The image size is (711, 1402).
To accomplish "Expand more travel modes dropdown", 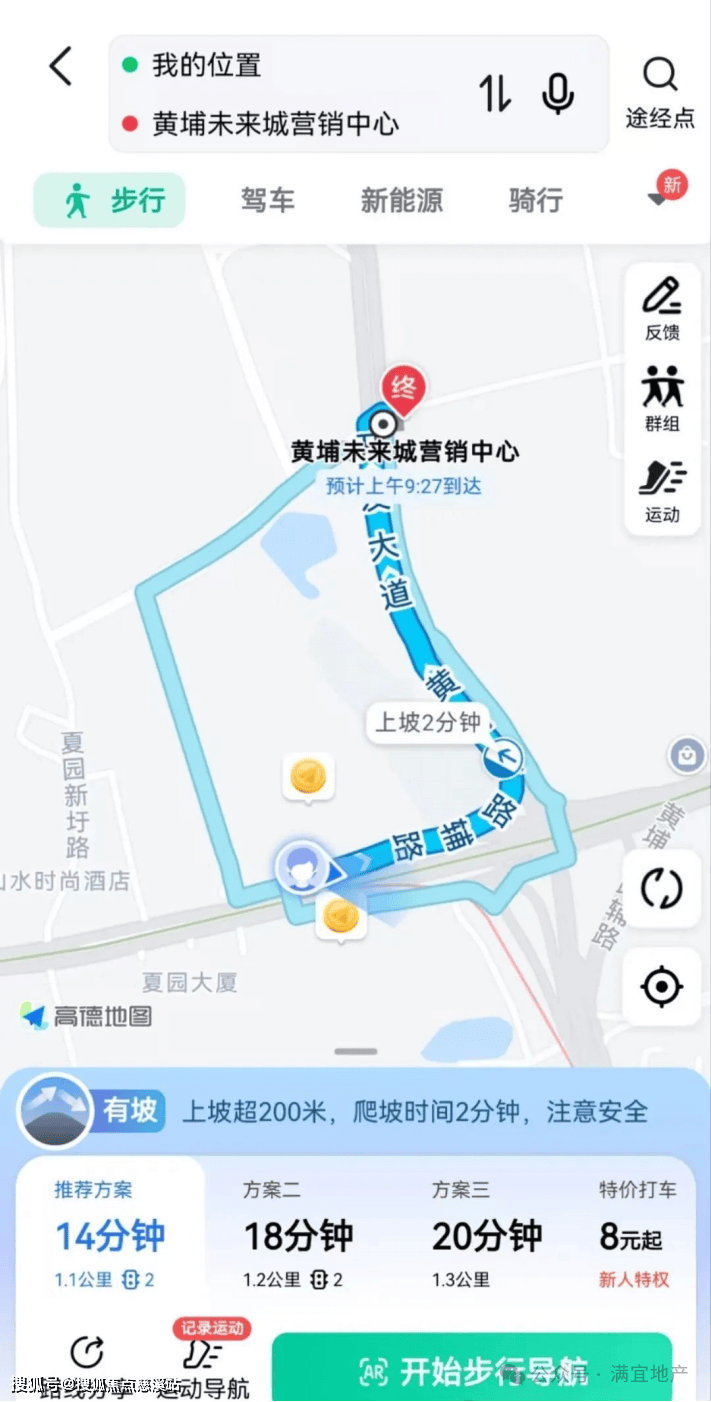I will [x=658, y=199].
